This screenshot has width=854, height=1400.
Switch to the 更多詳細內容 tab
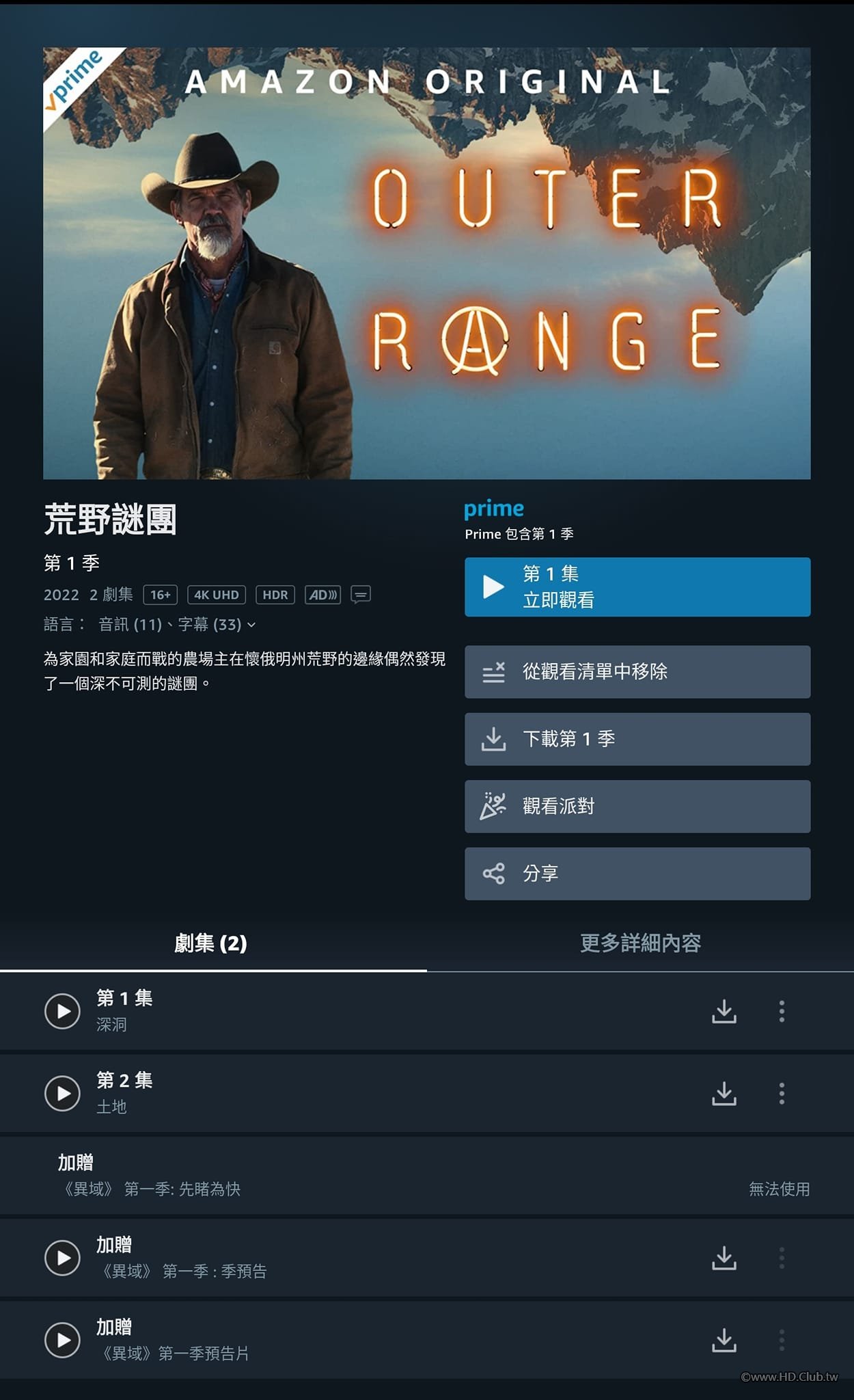pos(640,943)
